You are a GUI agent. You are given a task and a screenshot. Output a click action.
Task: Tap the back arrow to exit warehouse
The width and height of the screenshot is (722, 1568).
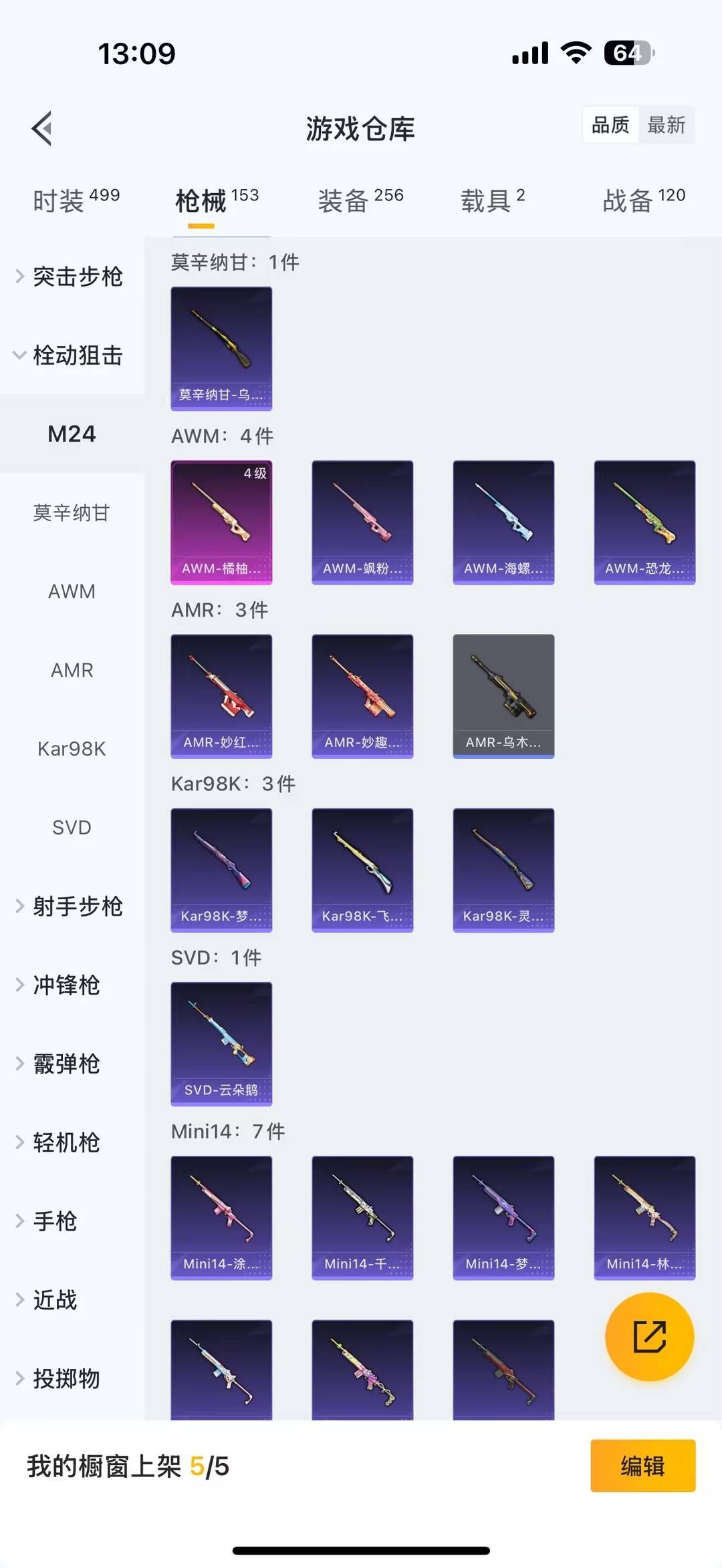pyautogui.click(x=40, y=127)
